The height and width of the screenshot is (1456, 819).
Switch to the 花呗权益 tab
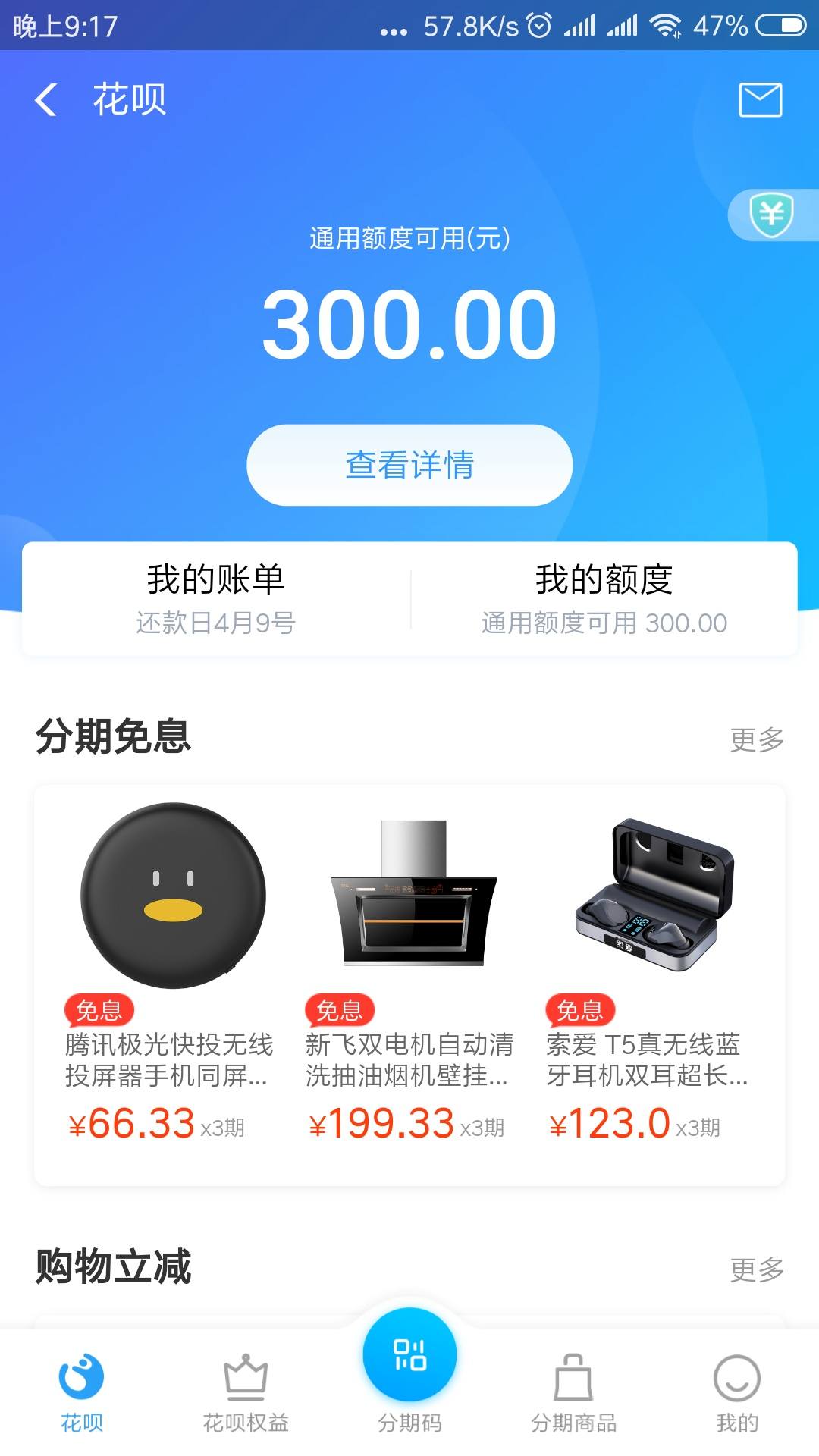click(246, 1395)
